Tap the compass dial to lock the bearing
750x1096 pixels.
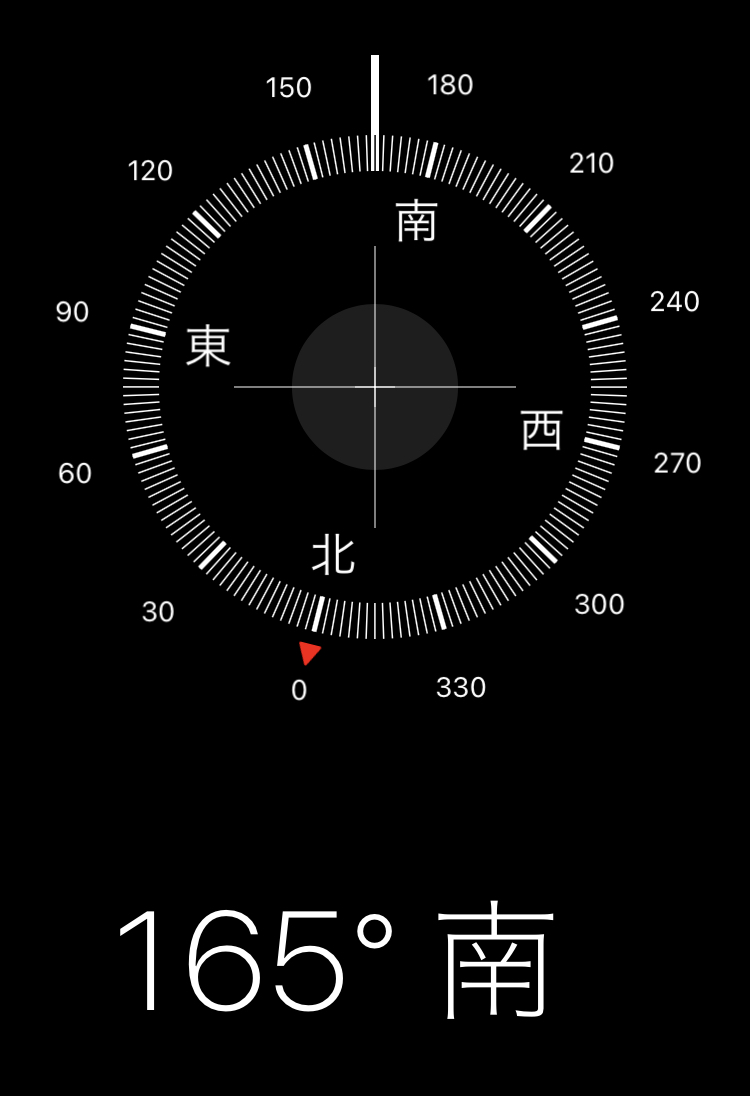375,387
